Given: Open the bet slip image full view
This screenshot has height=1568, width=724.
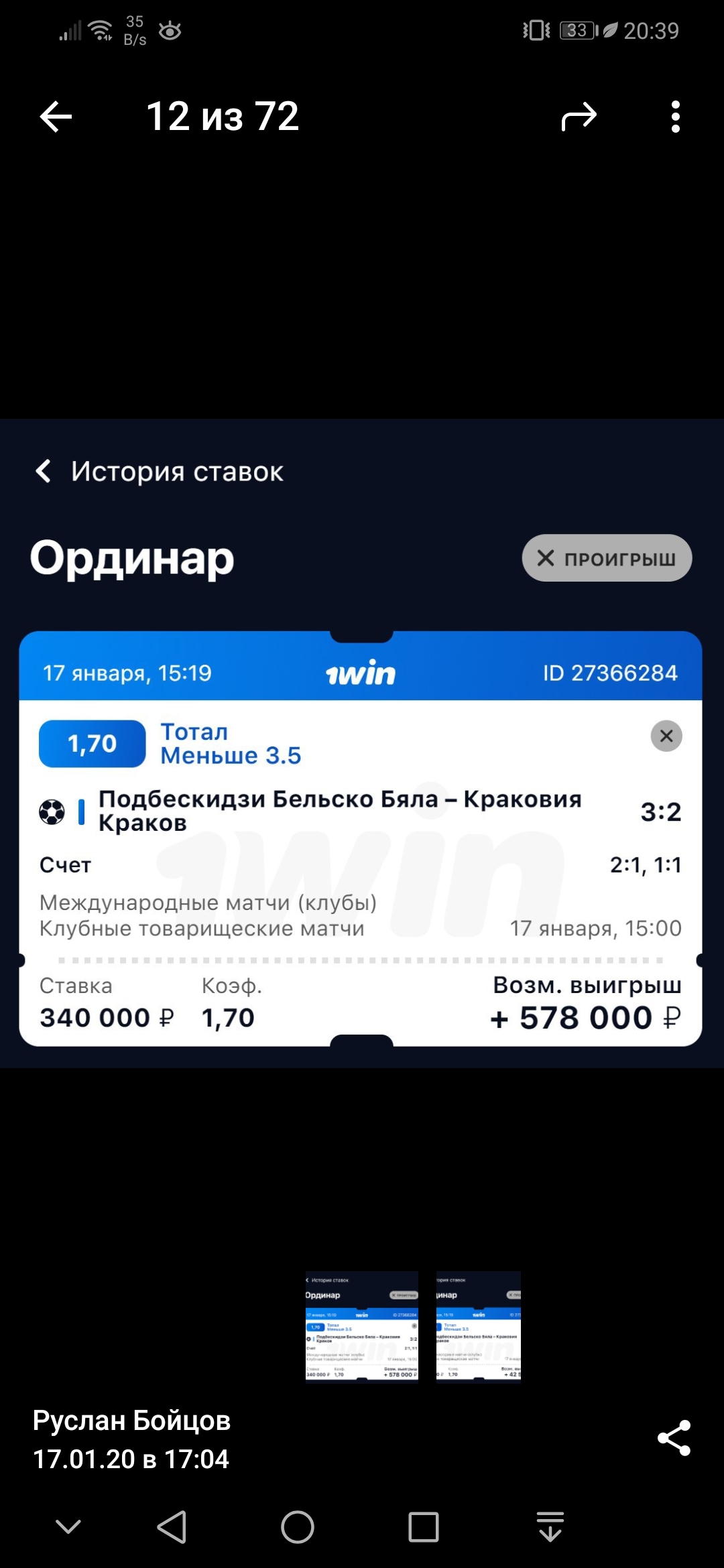Looking at the screenshot, I should (x=362, y=743).
